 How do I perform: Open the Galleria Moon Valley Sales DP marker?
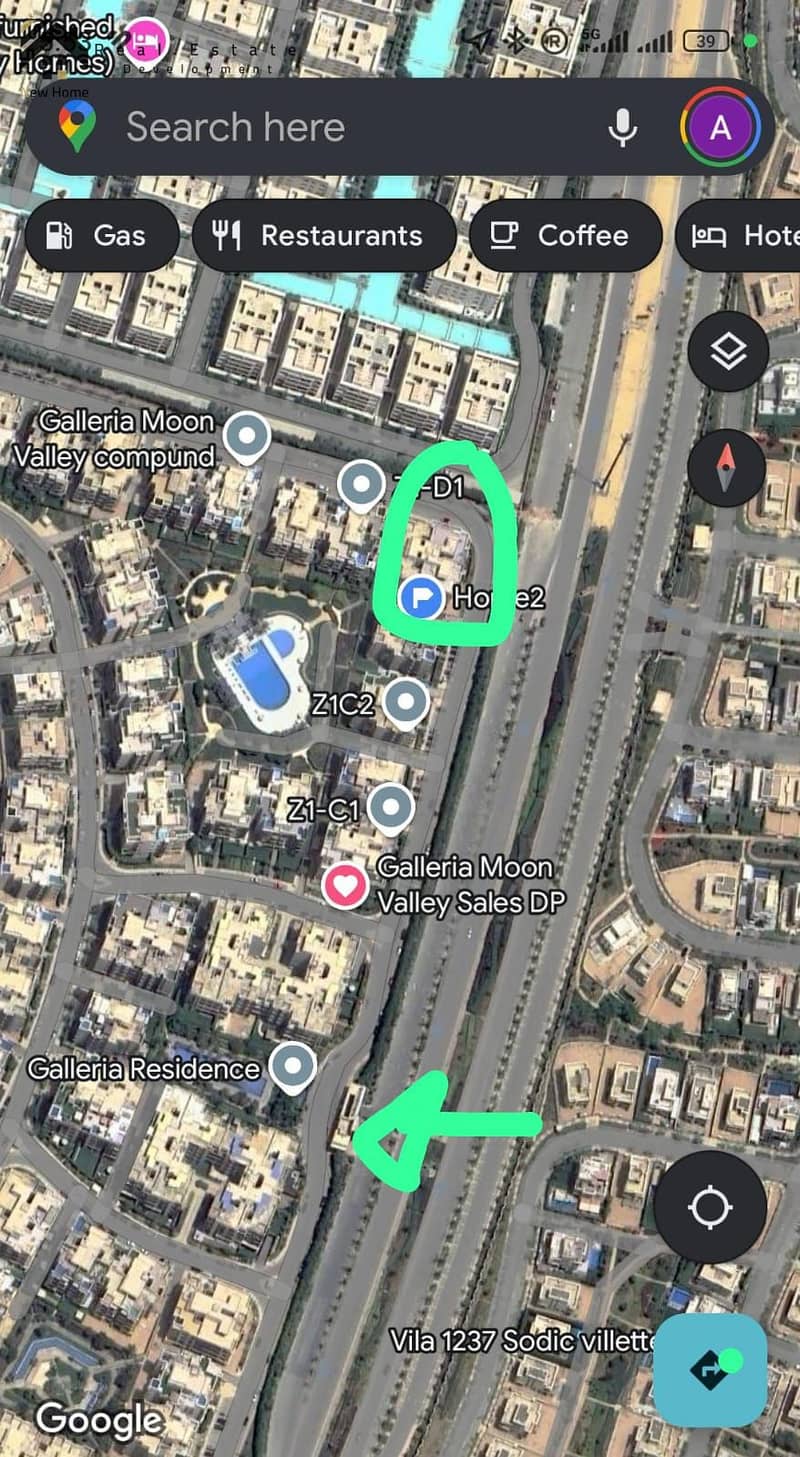coord(346,885)
